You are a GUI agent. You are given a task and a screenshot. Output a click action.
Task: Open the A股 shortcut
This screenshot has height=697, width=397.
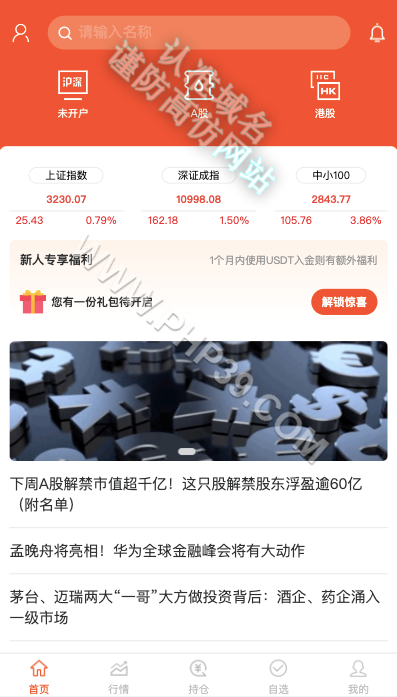[x=199, y=95]
